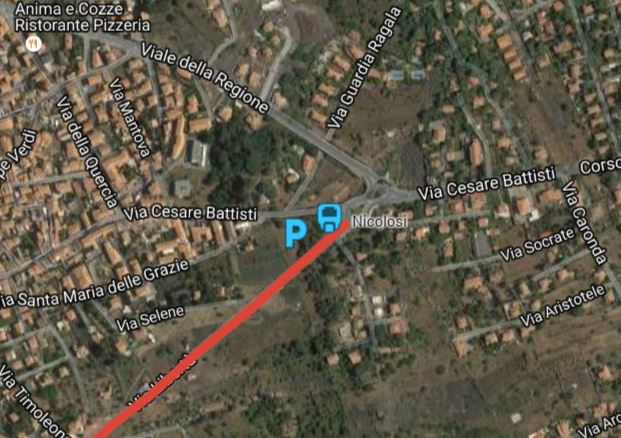Open Anima e Cozze Ristorante Pizzeria place pin
Image resolution: width=621 pixels, height=438 pixels.
click(33, 44)
